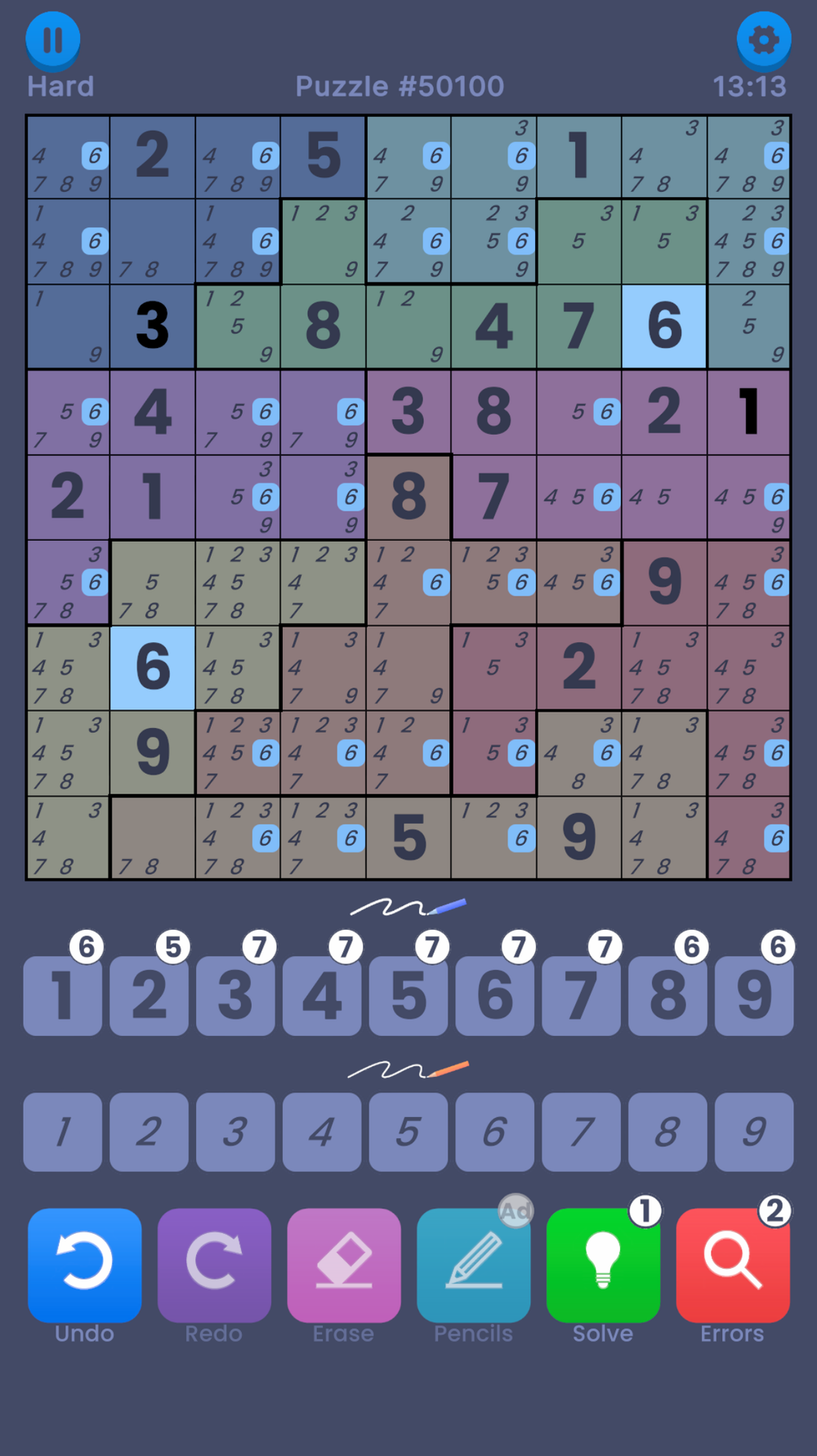Pause the game
The width and height of the screenshot is (817, 1456).
tap(52, 39)
